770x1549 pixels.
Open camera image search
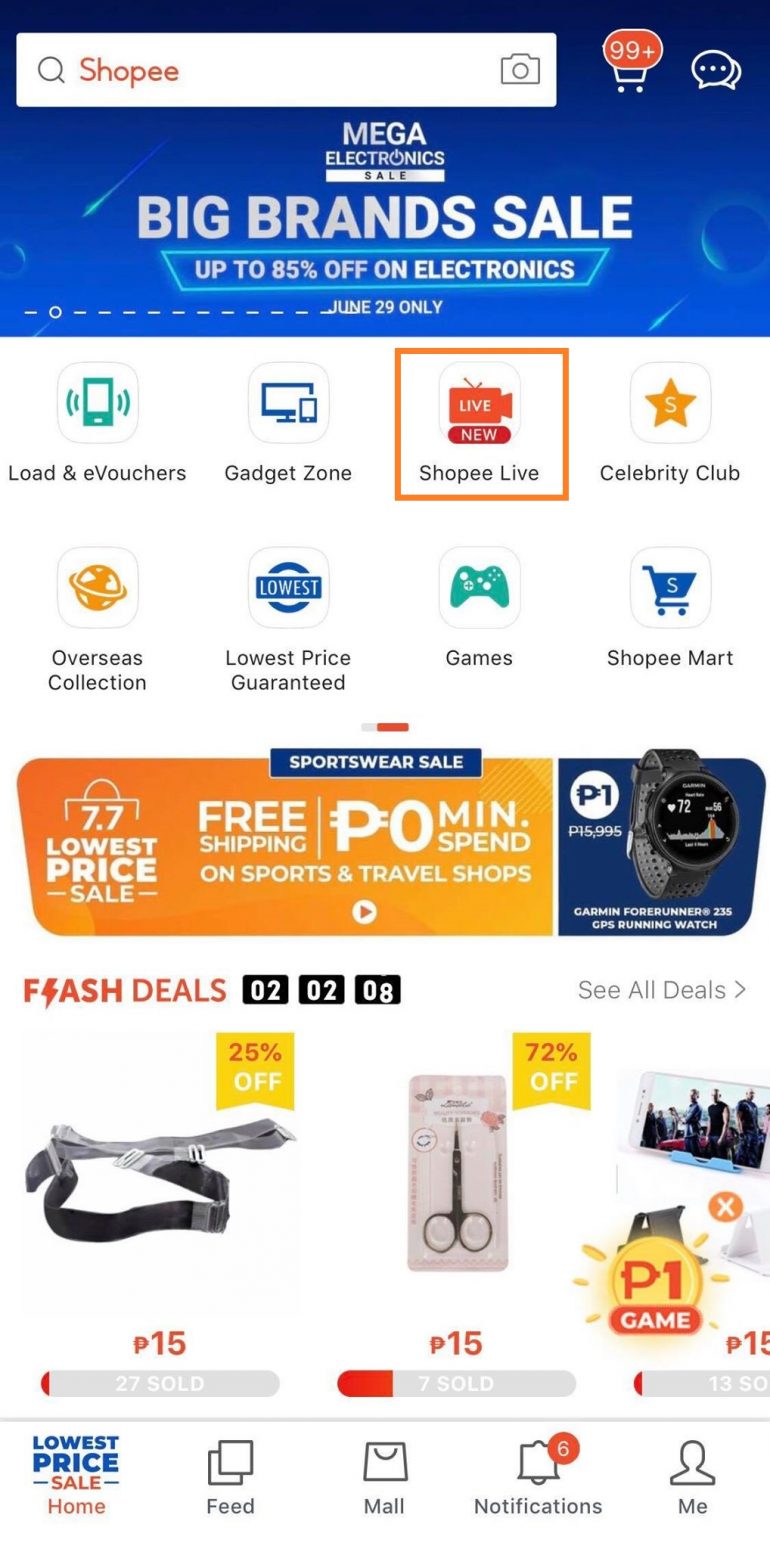click(x=520, y=70)
